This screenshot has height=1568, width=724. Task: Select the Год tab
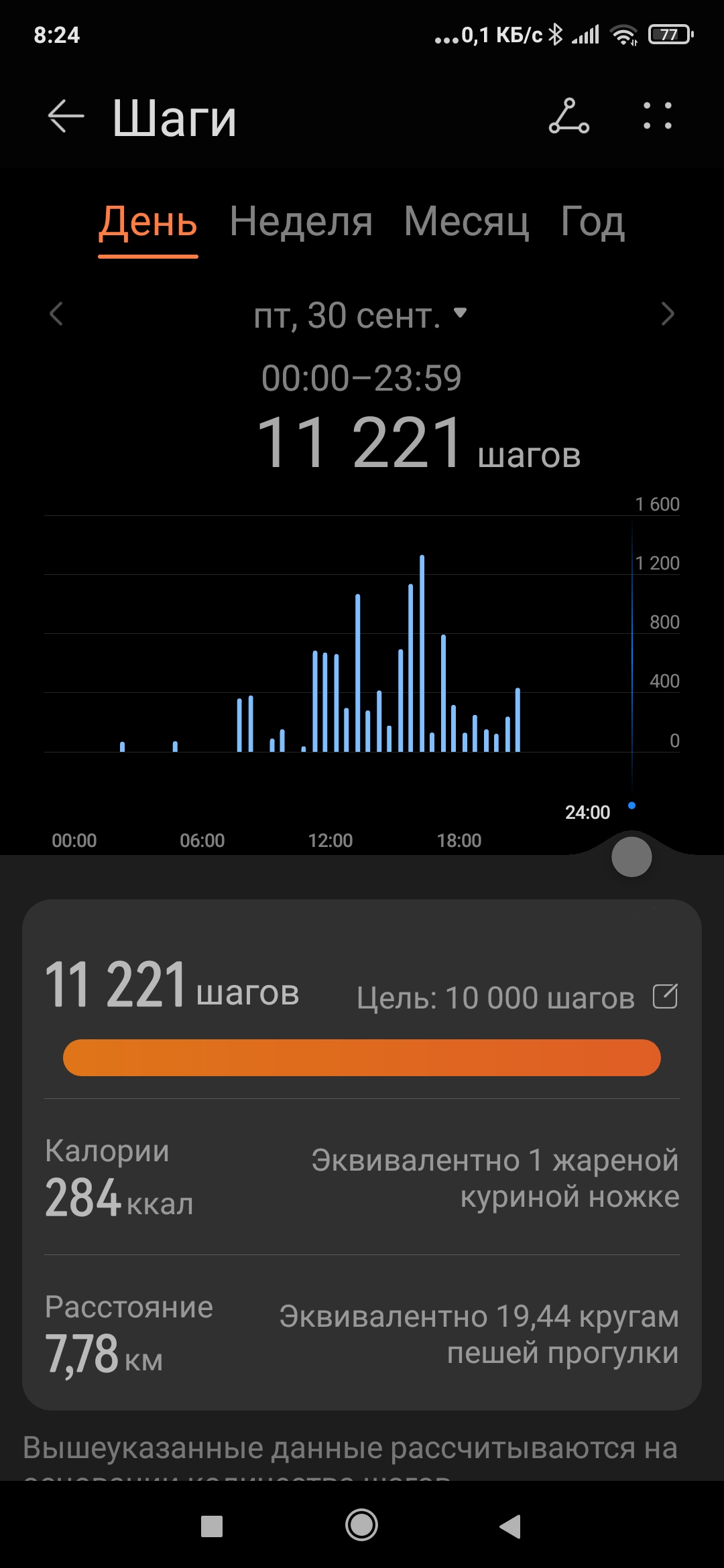point(593,221)
